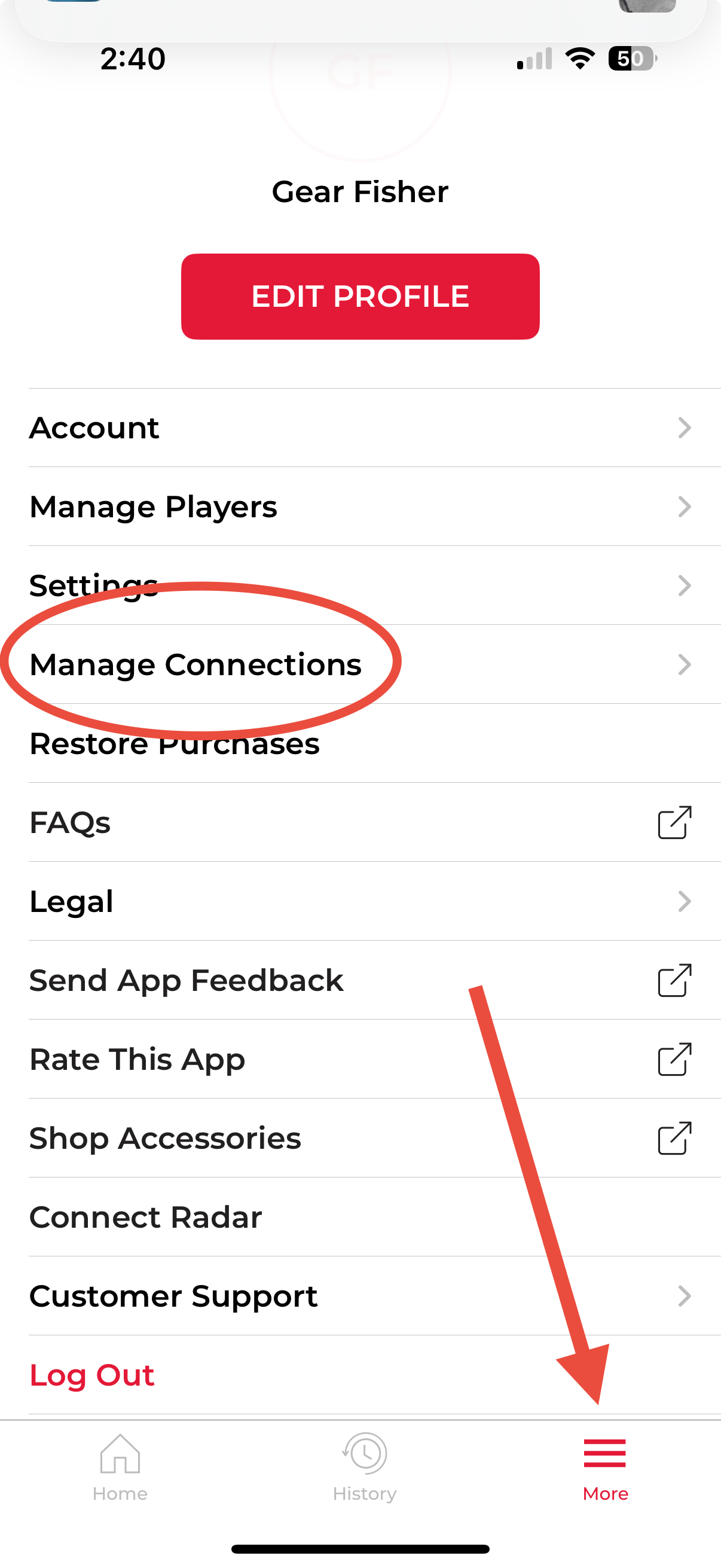Go to Settings
This screenshot has width=721, height=1568.
click(x=375, y=585)
